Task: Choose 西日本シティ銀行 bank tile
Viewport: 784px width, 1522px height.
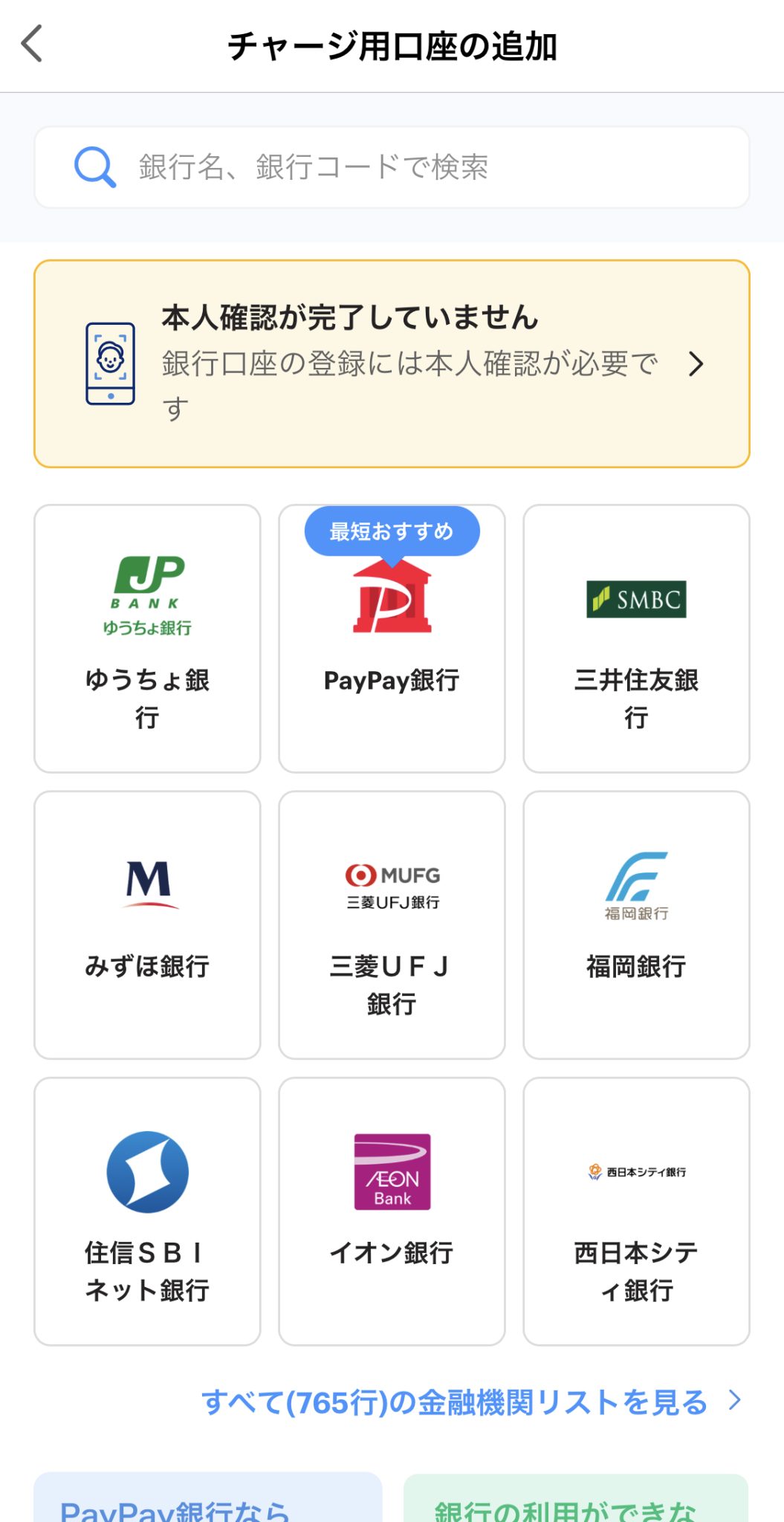Action: (636, 1211)
